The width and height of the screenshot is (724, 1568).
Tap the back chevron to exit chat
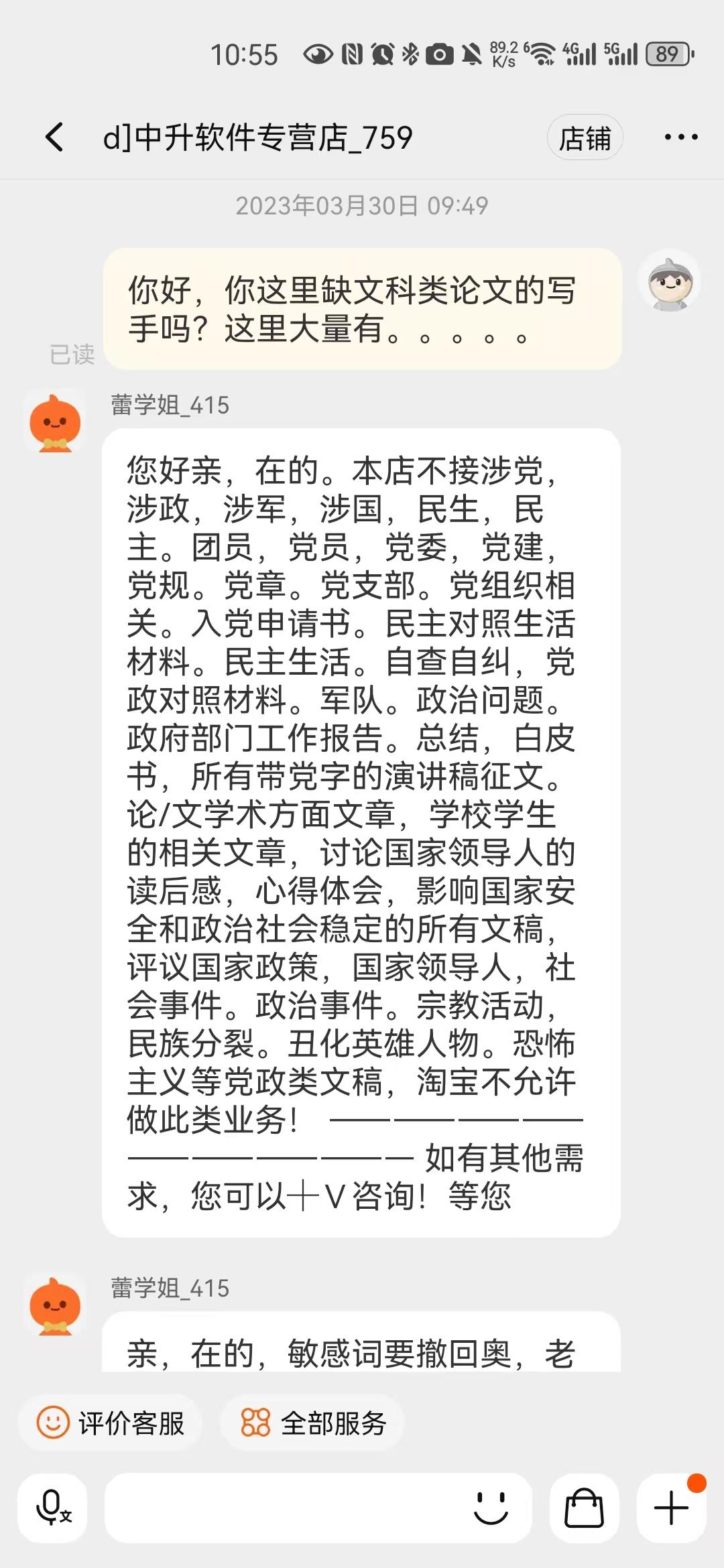pyautogui.click(x=54, y=136)
